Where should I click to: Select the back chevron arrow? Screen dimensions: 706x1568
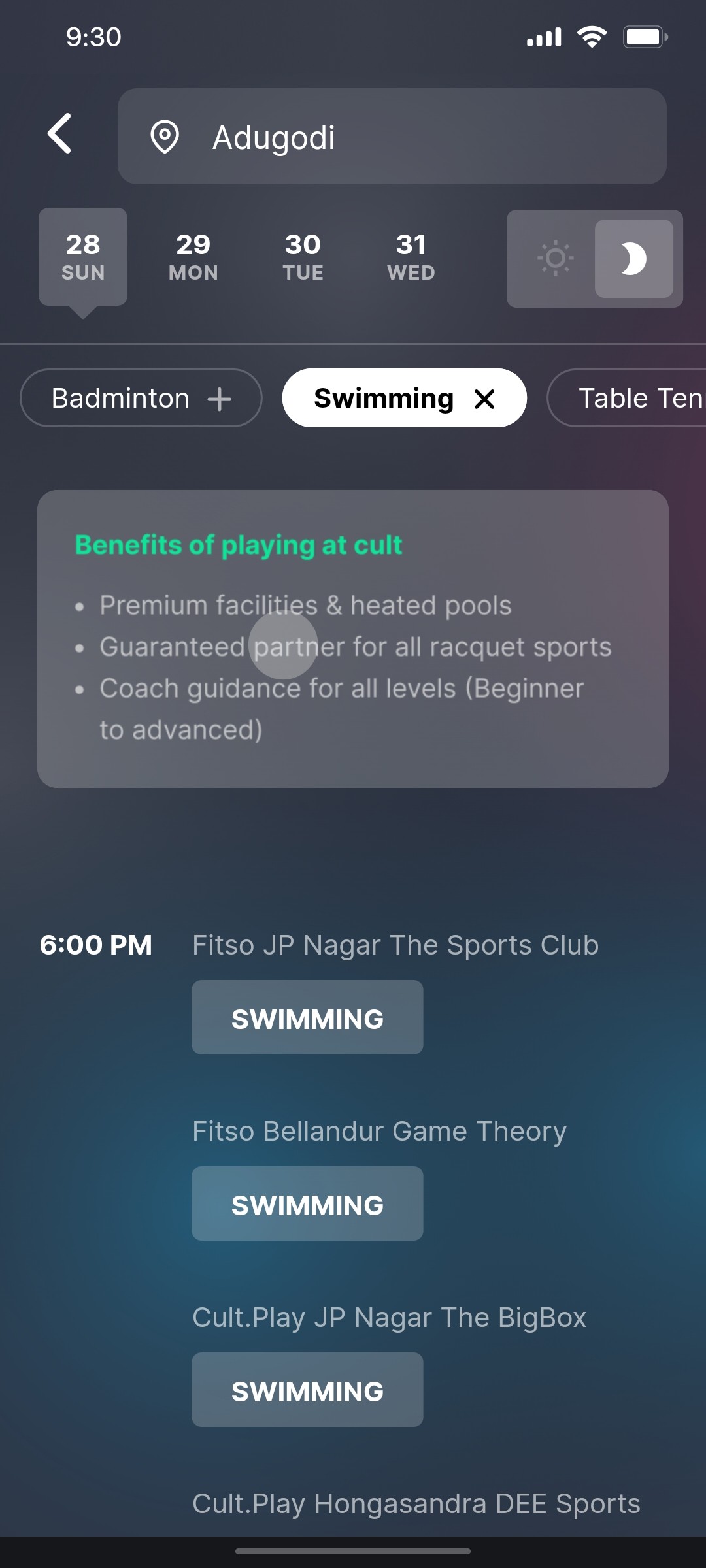[x=59, y=134]
